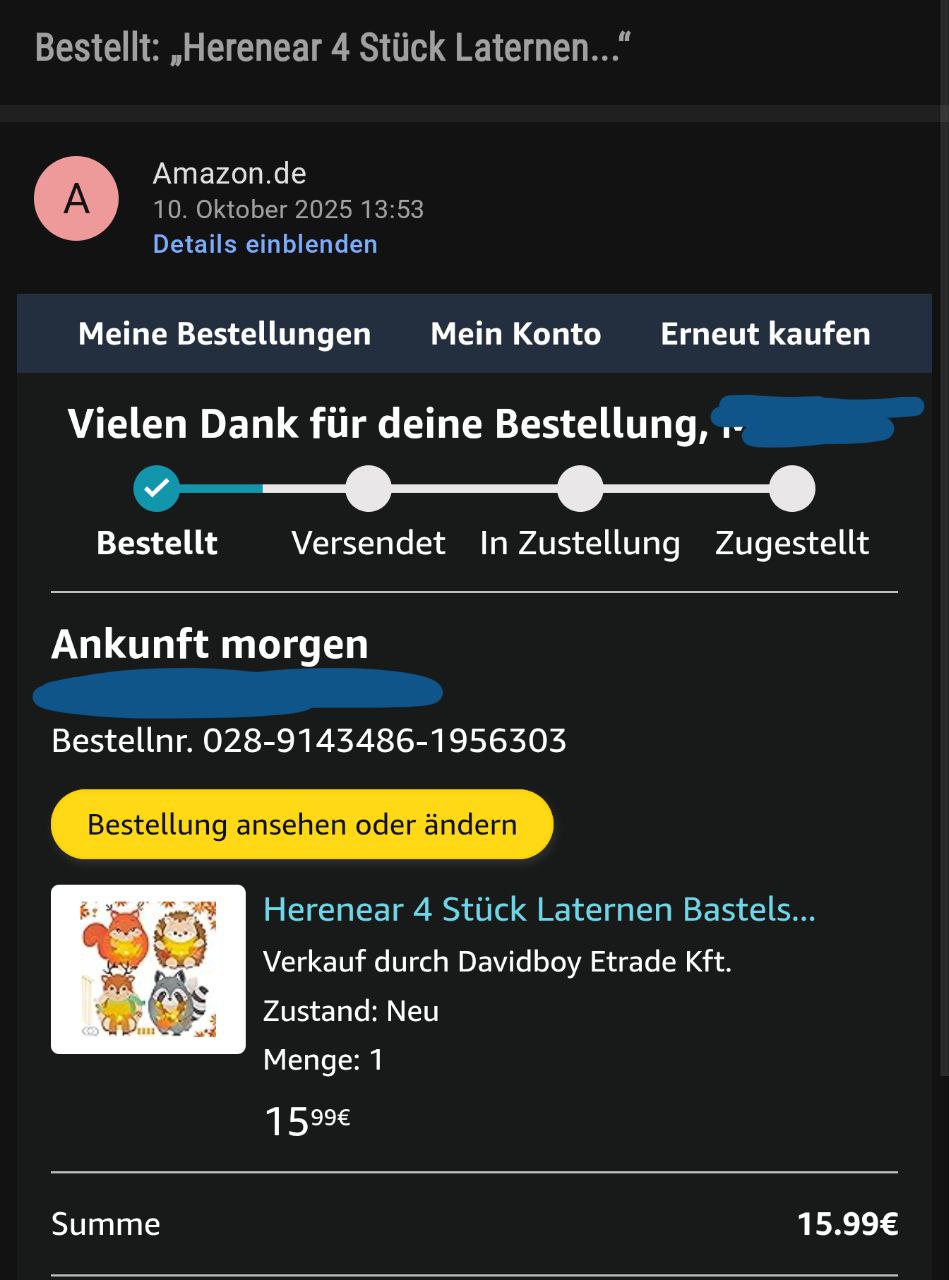View the lantern craft set product image
The image size is (949, 1280).
coord(148,969)
